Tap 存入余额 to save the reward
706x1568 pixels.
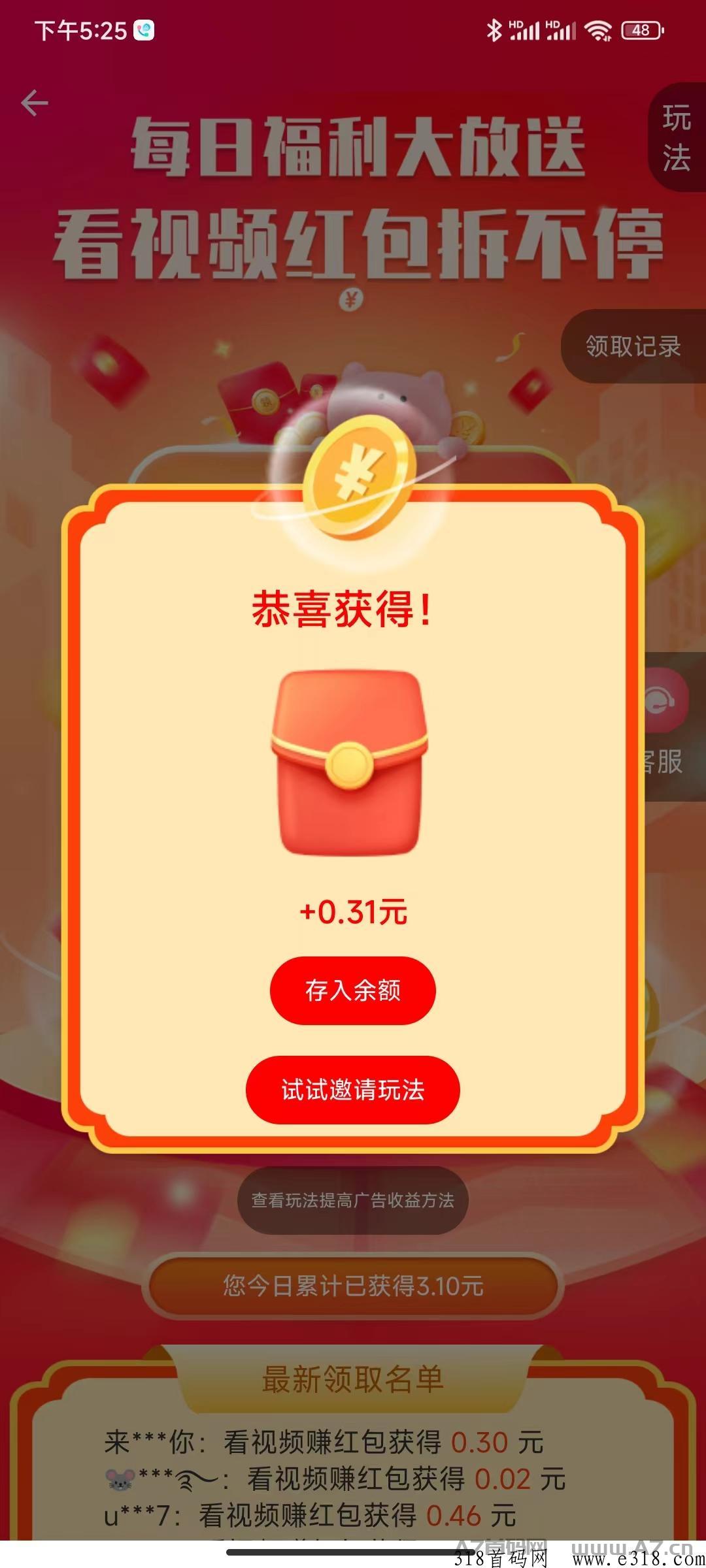352,990
